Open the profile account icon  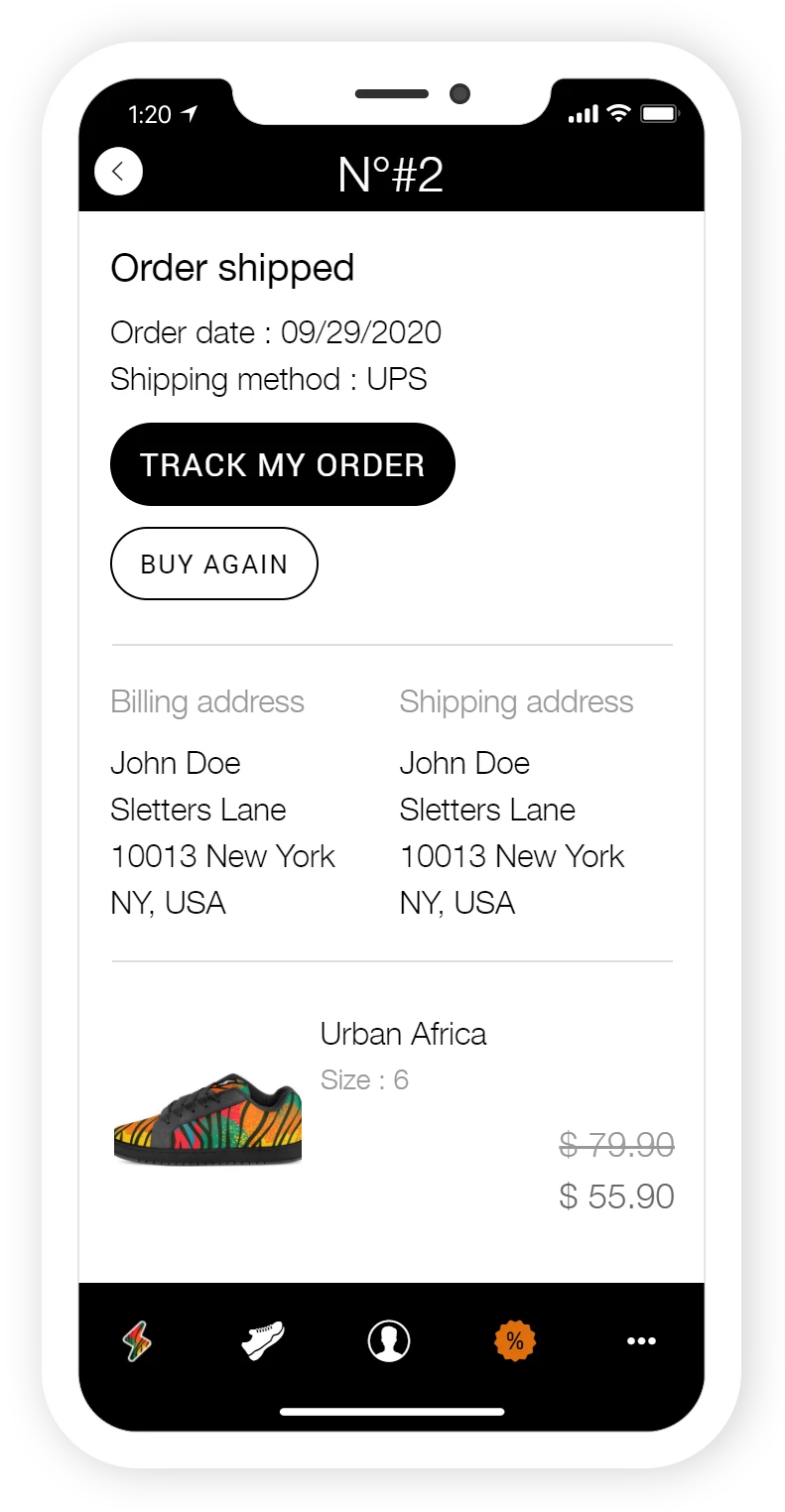[388, 1340]
